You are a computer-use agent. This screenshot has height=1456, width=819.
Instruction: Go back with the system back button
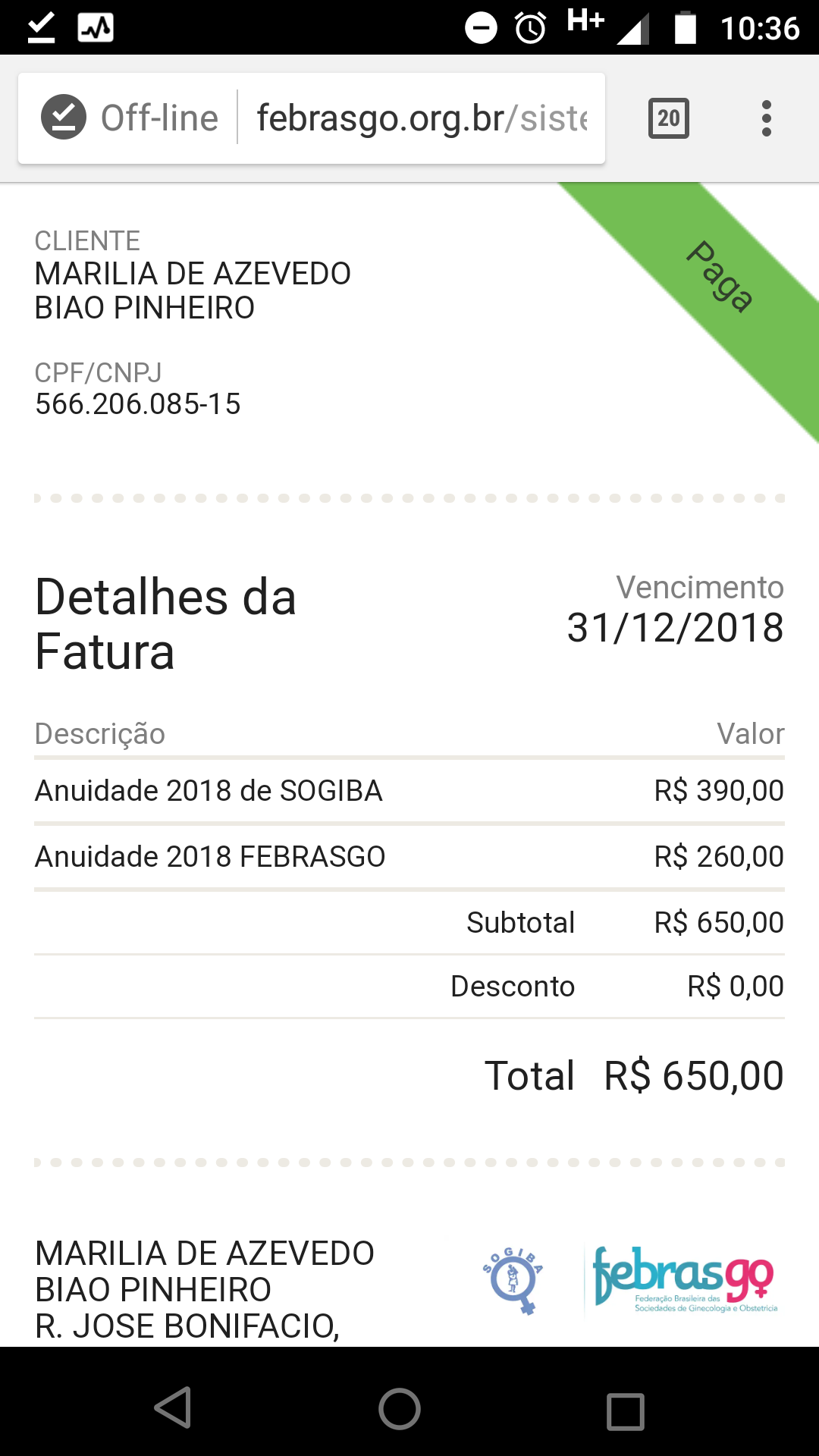click(x=174, y=1408)
